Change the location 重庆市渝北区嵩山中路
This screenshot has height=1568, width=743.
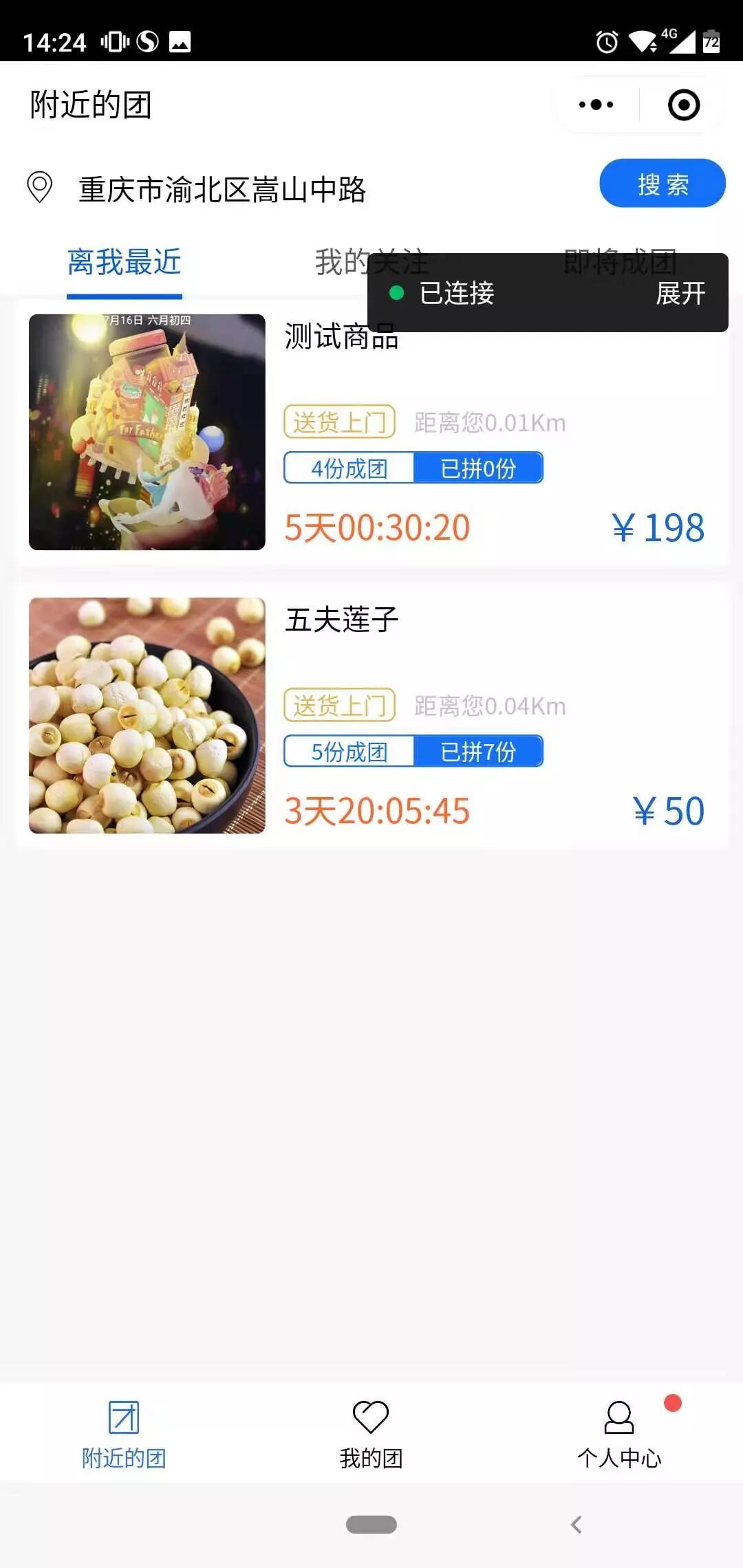pyautogui.click(x=222, y=189)
